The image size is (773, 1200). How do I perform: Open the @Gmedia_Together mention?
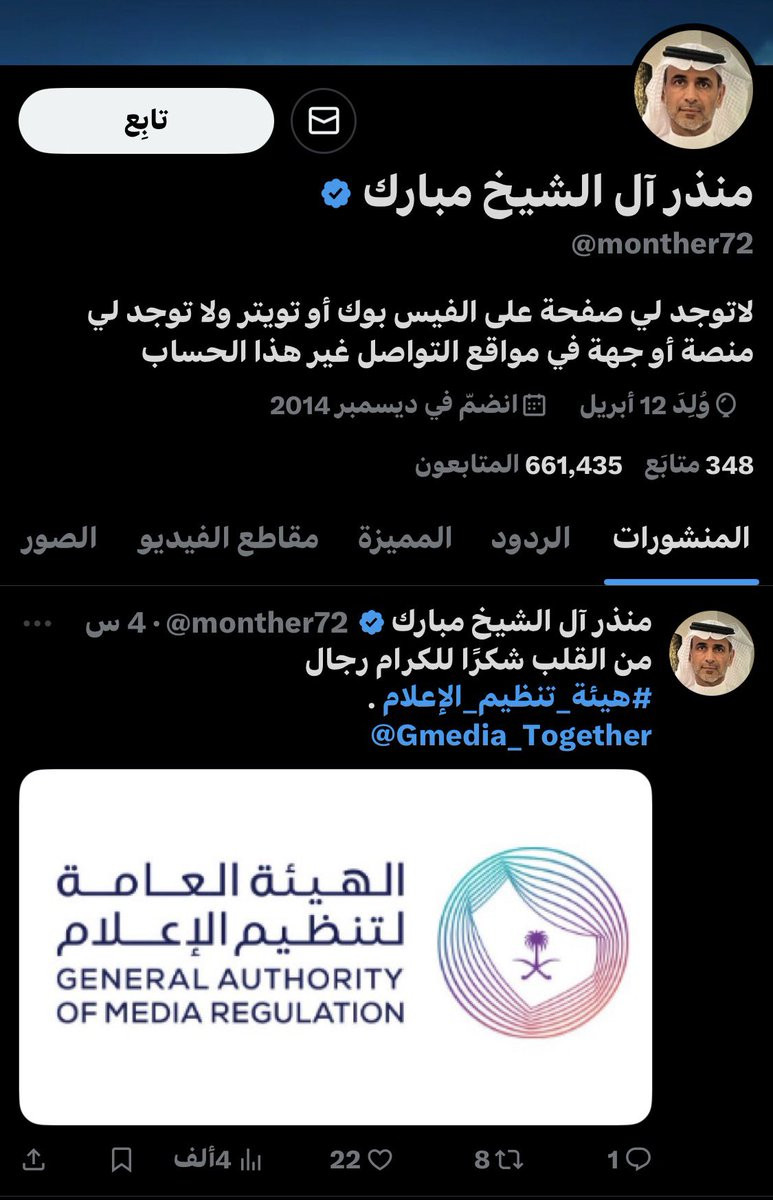coord(511,736)
